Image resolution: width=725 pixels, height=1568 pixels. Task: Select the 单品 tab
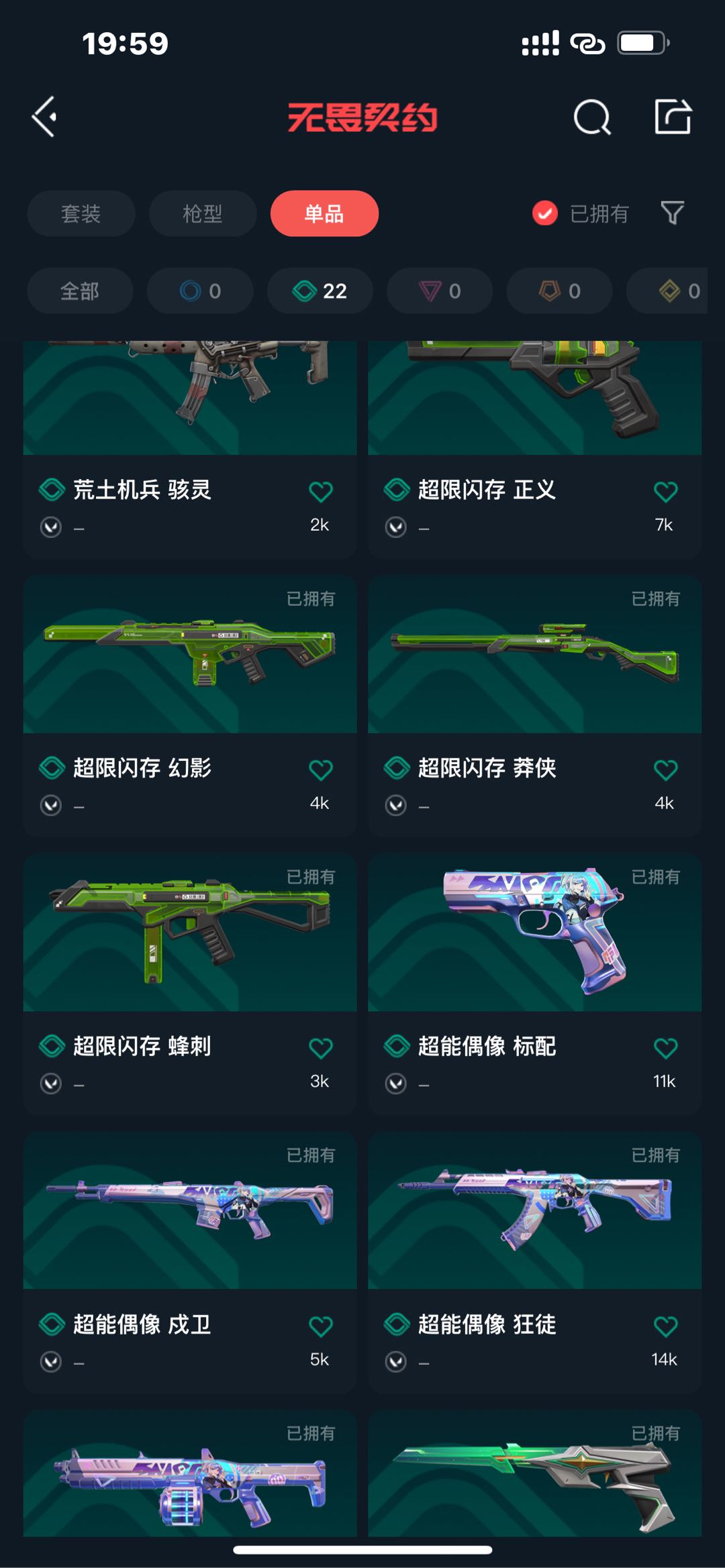324,214
